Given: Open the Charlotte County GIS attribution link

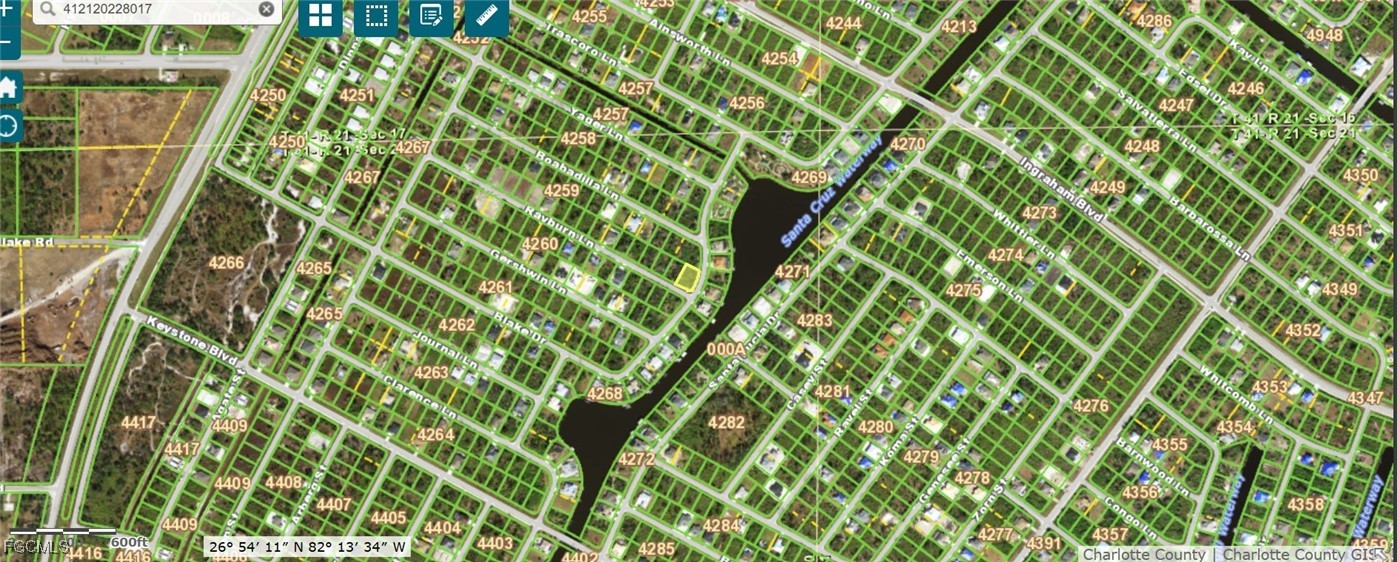Looking at the screenshot, I should [x=1305, y=554].
